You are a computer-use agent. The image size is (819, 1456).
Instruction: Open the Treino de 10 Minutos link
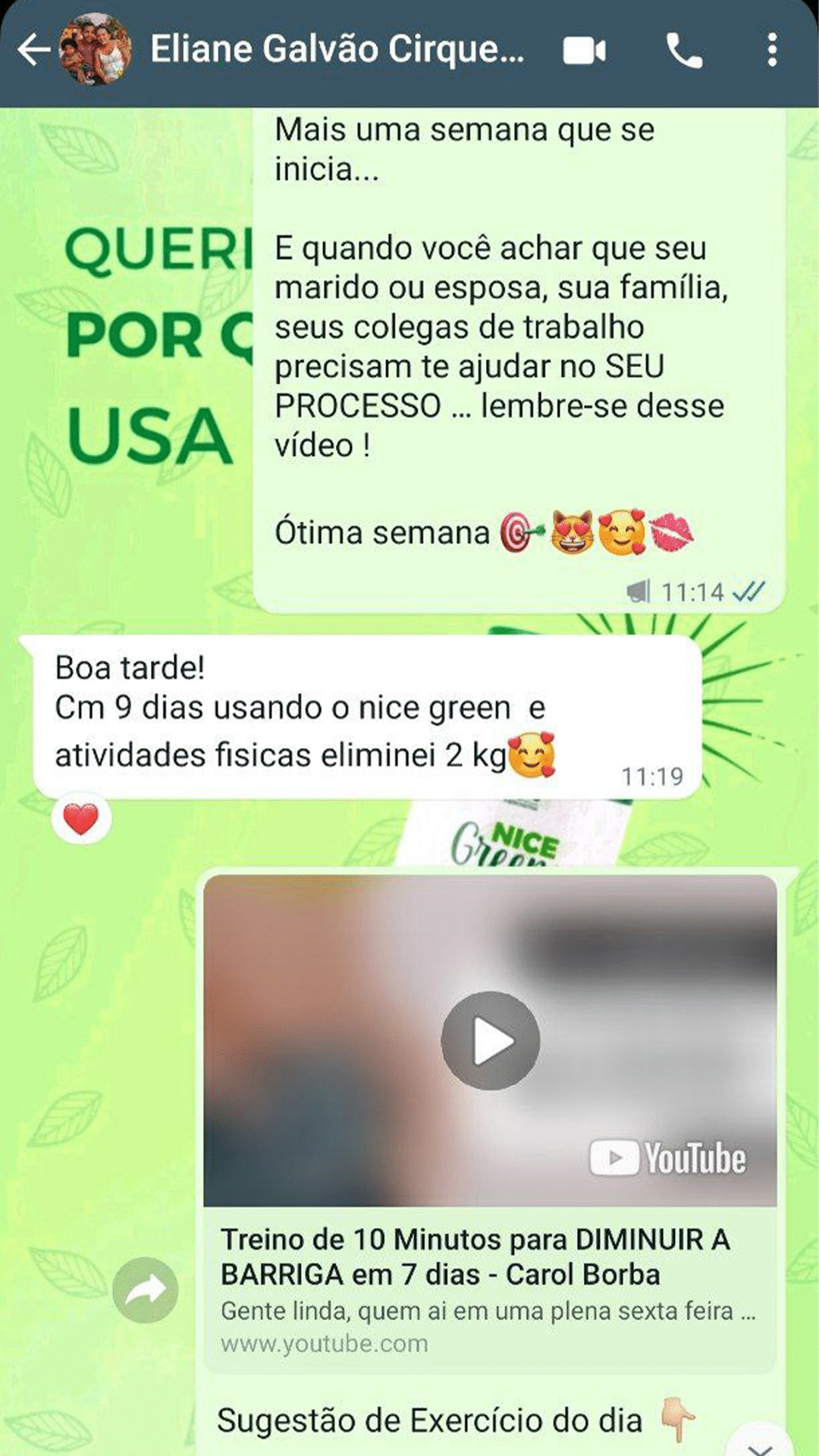tap(476, 1257)
